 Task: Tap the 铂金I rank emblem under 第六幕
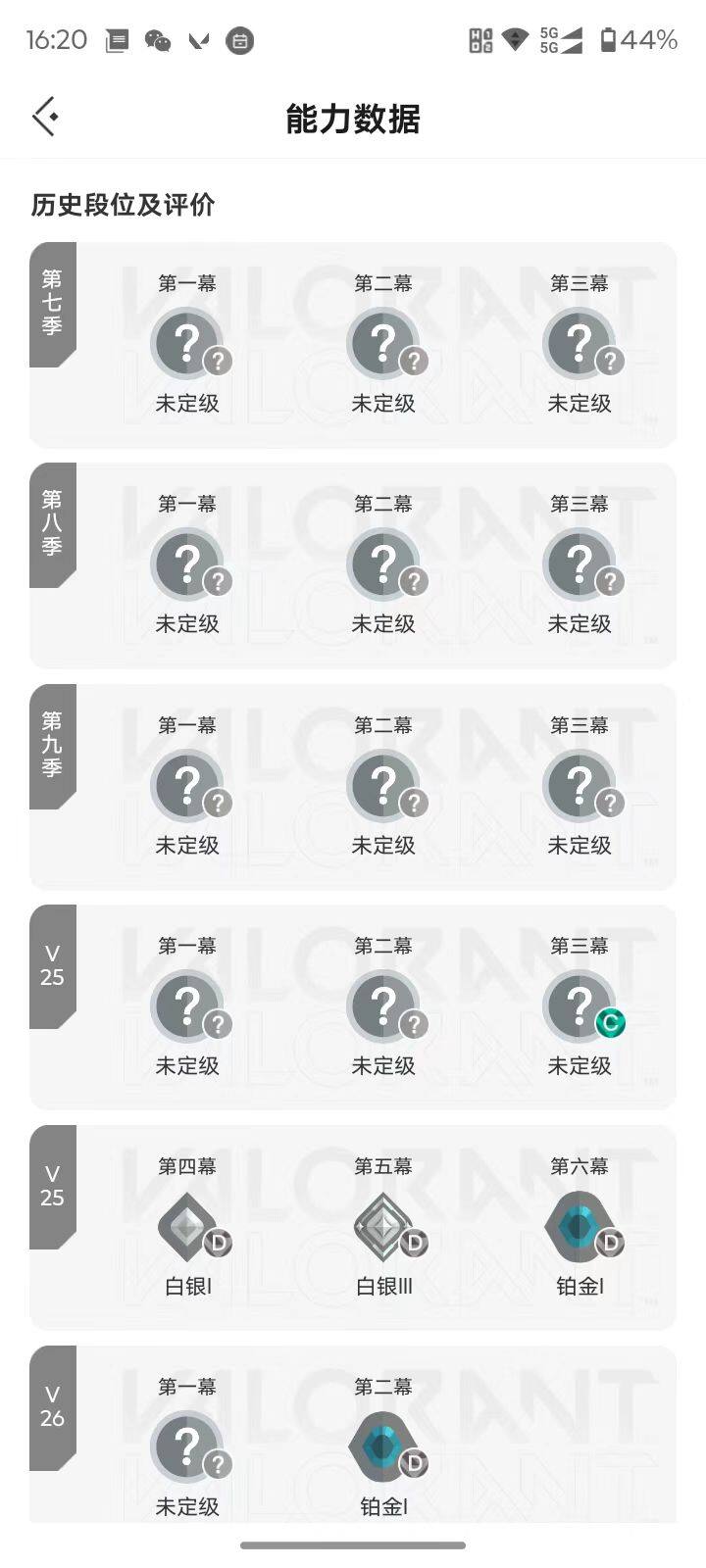pyautogui.click(x=580, y=1227)
